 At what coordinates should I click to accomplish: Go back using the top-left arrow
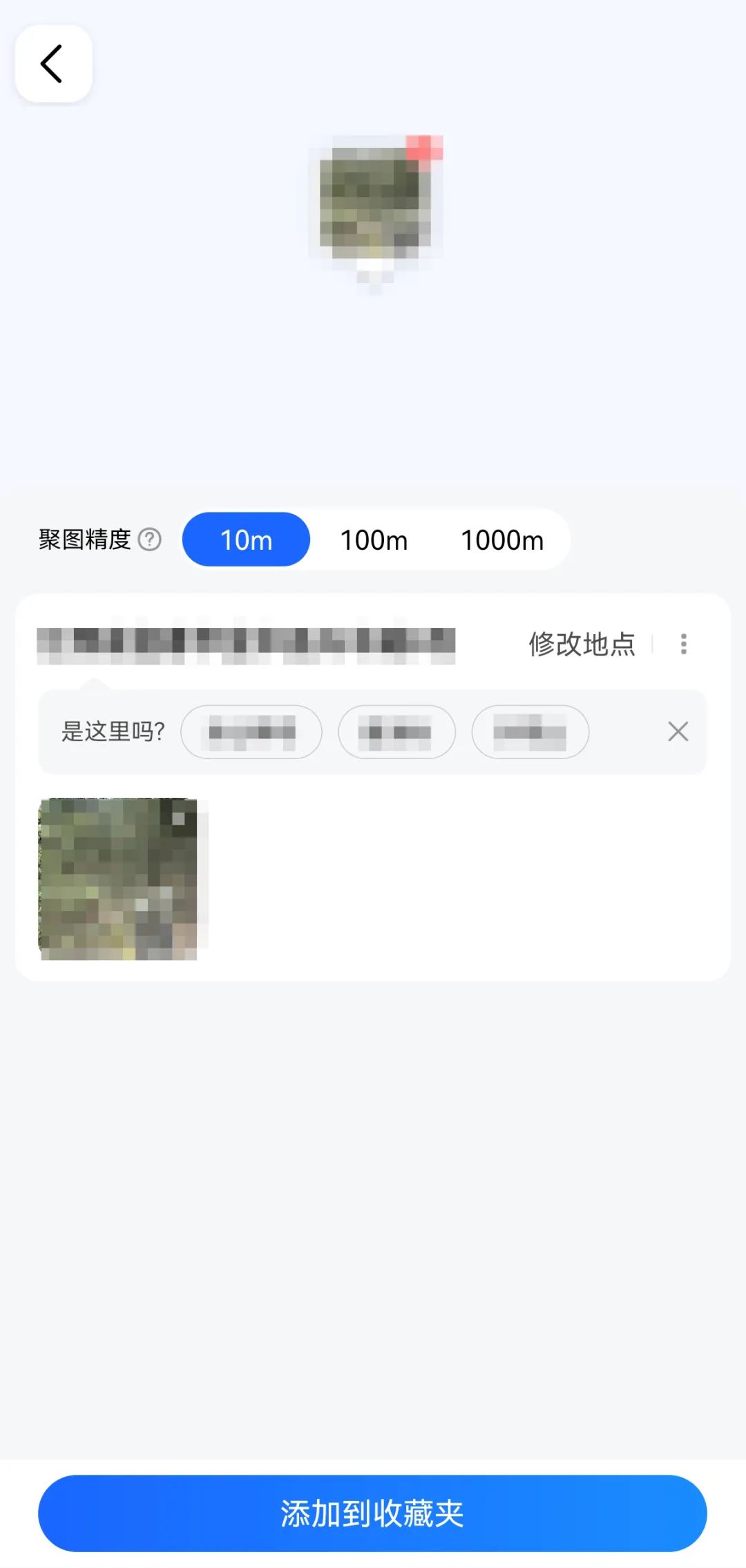tap(54, 64)
